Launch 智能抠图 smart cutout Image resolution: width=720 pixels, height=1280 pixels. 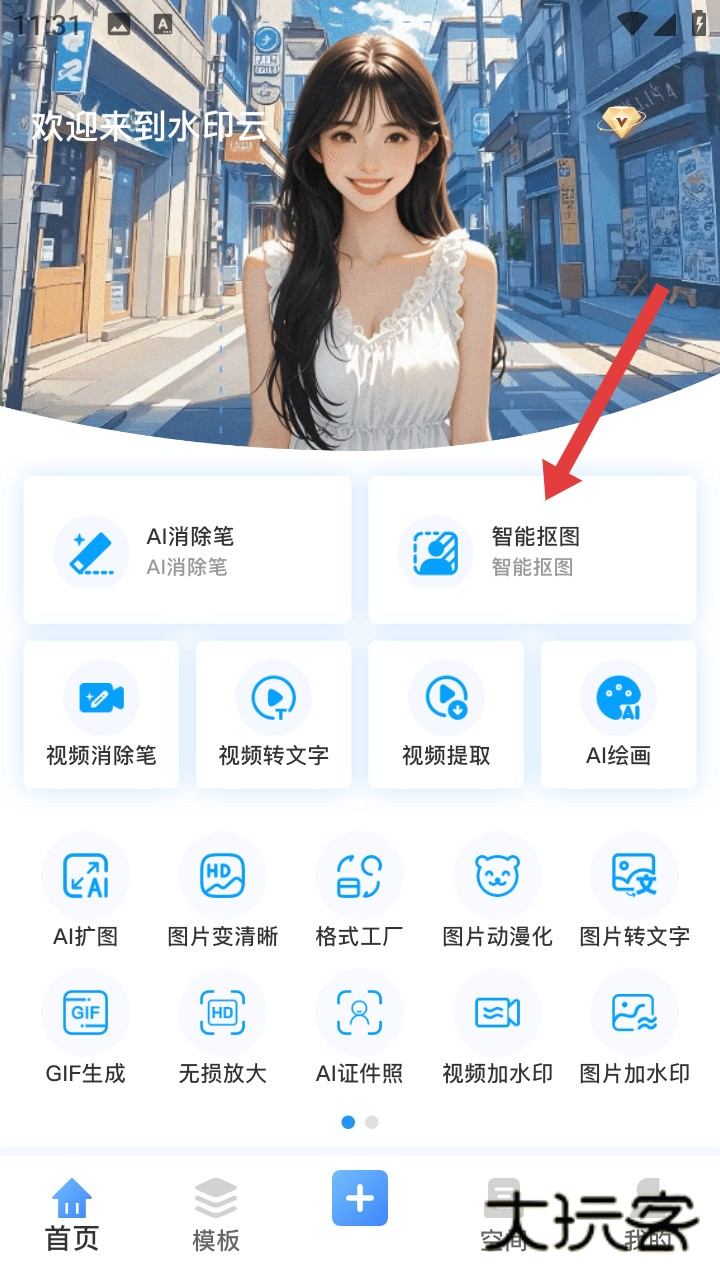[x=532, y=550]
